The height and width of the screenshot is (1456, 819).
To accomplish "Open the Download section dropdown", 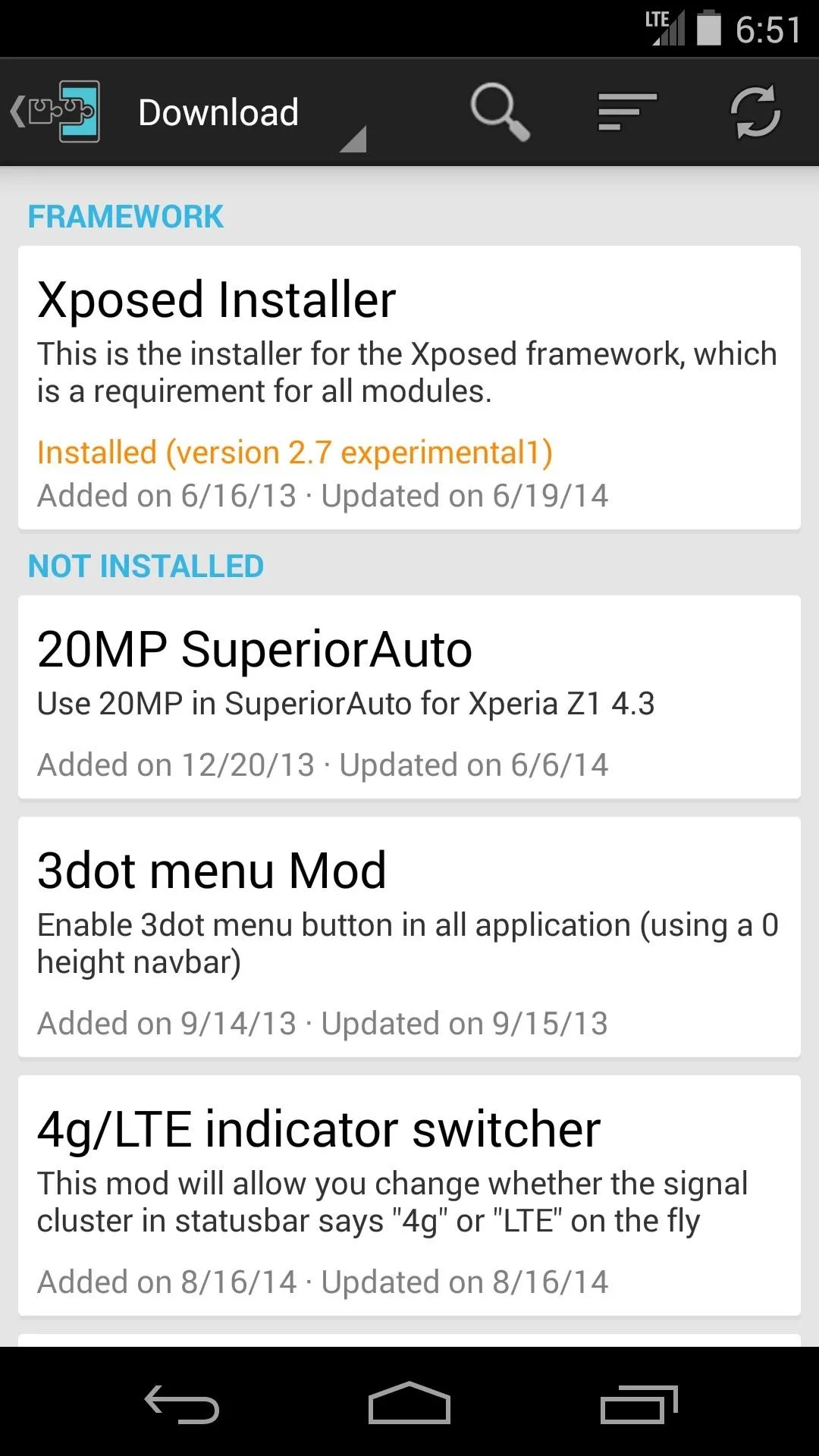I will point(250,112).
